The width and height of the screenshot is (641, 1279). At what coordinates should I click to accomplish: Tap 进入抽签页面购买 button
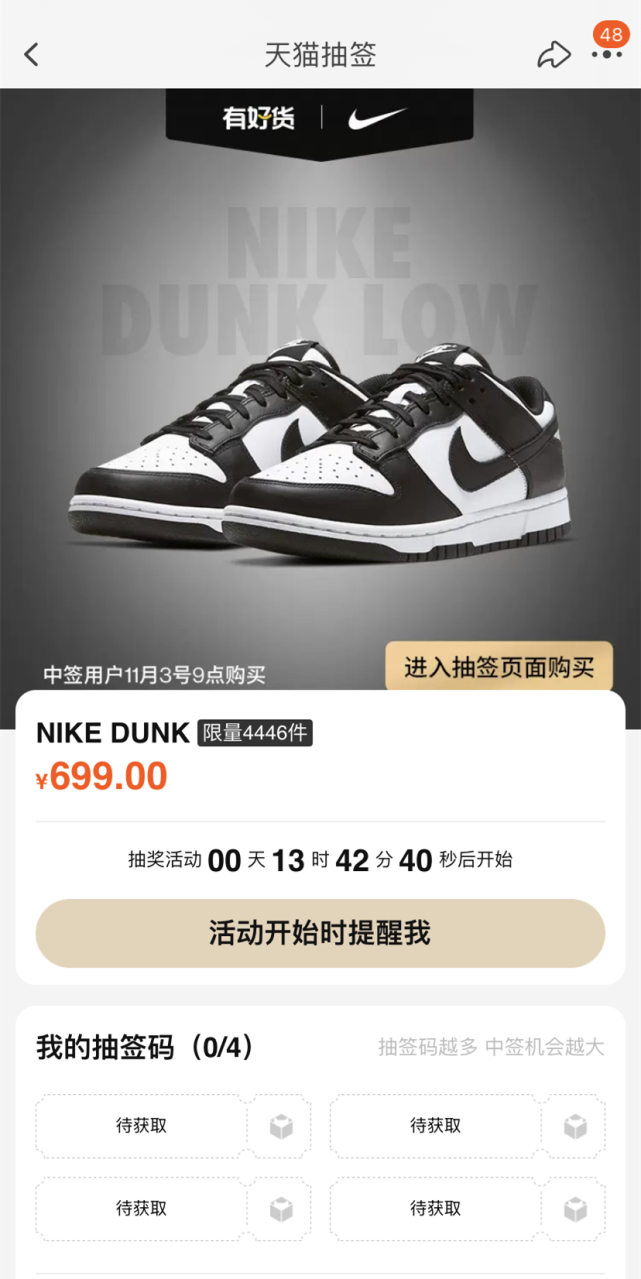pos(499,667)
